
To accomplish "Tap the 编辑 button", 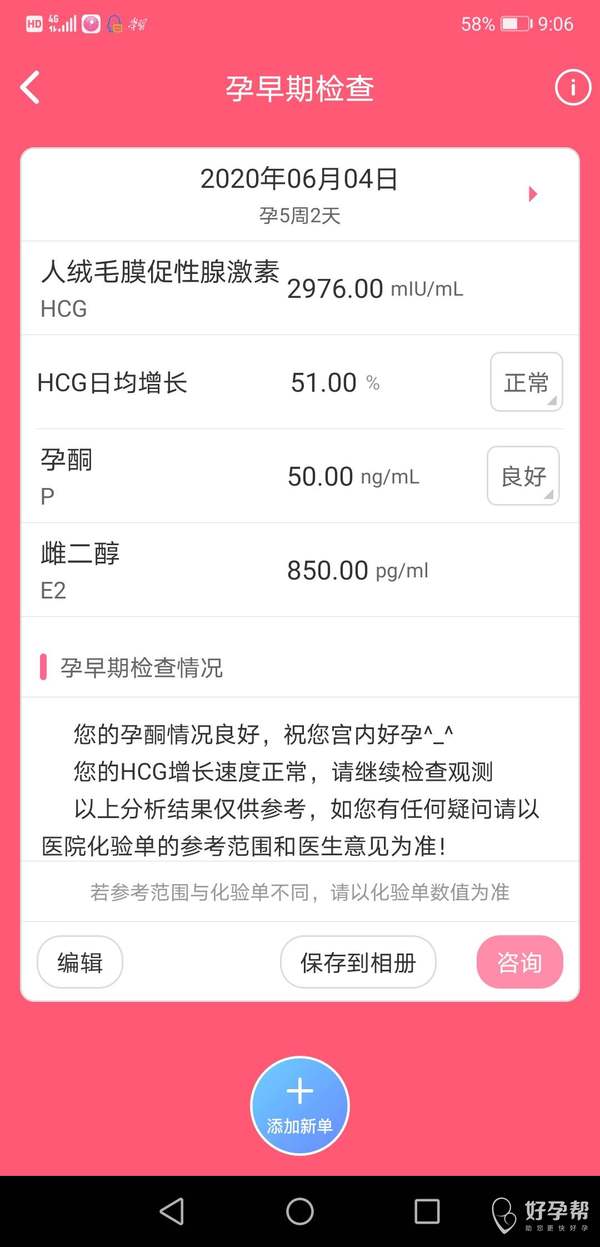I will click(x=80, y=962).
